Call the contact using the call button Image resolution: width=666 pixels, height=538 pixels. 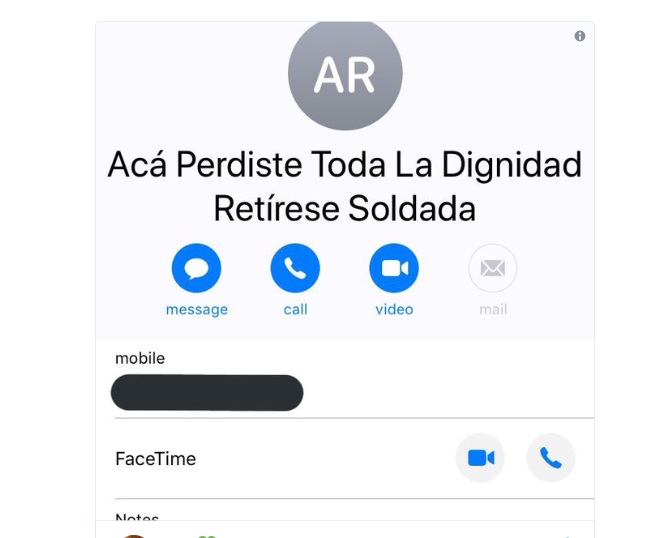tap(295, 269)
